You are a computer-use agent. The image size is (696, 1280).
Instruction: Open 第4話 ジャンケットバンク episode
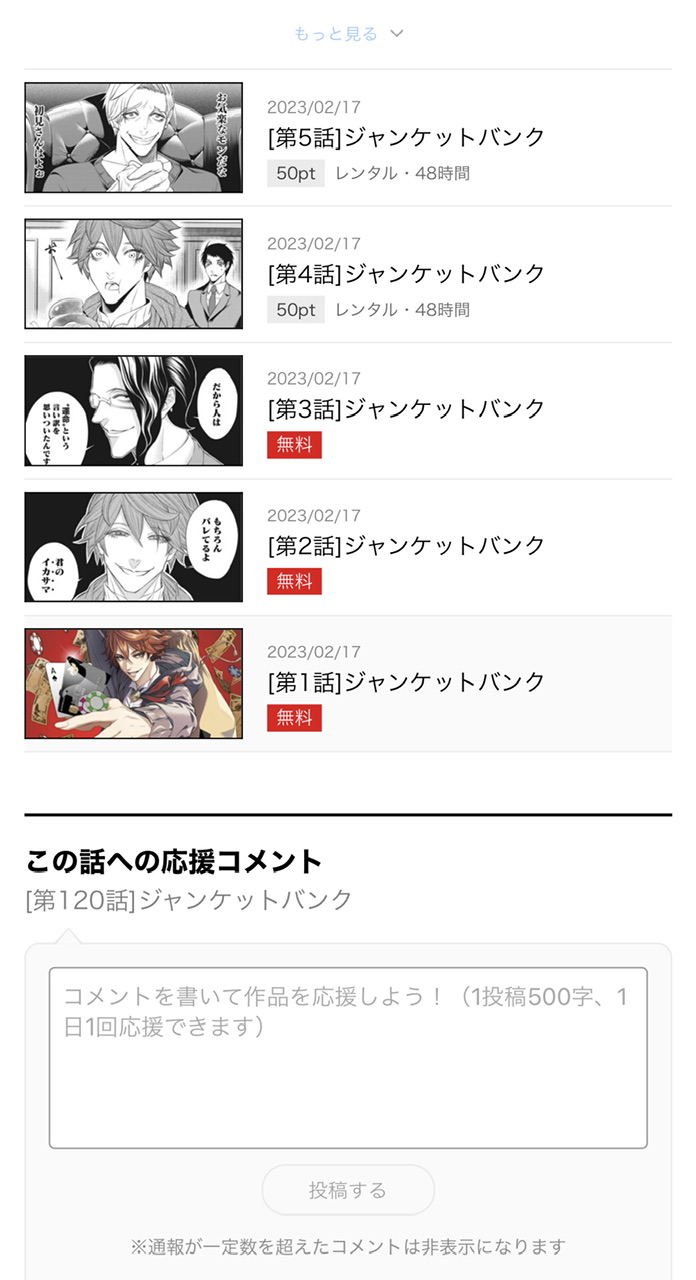[x=348, y=274]
